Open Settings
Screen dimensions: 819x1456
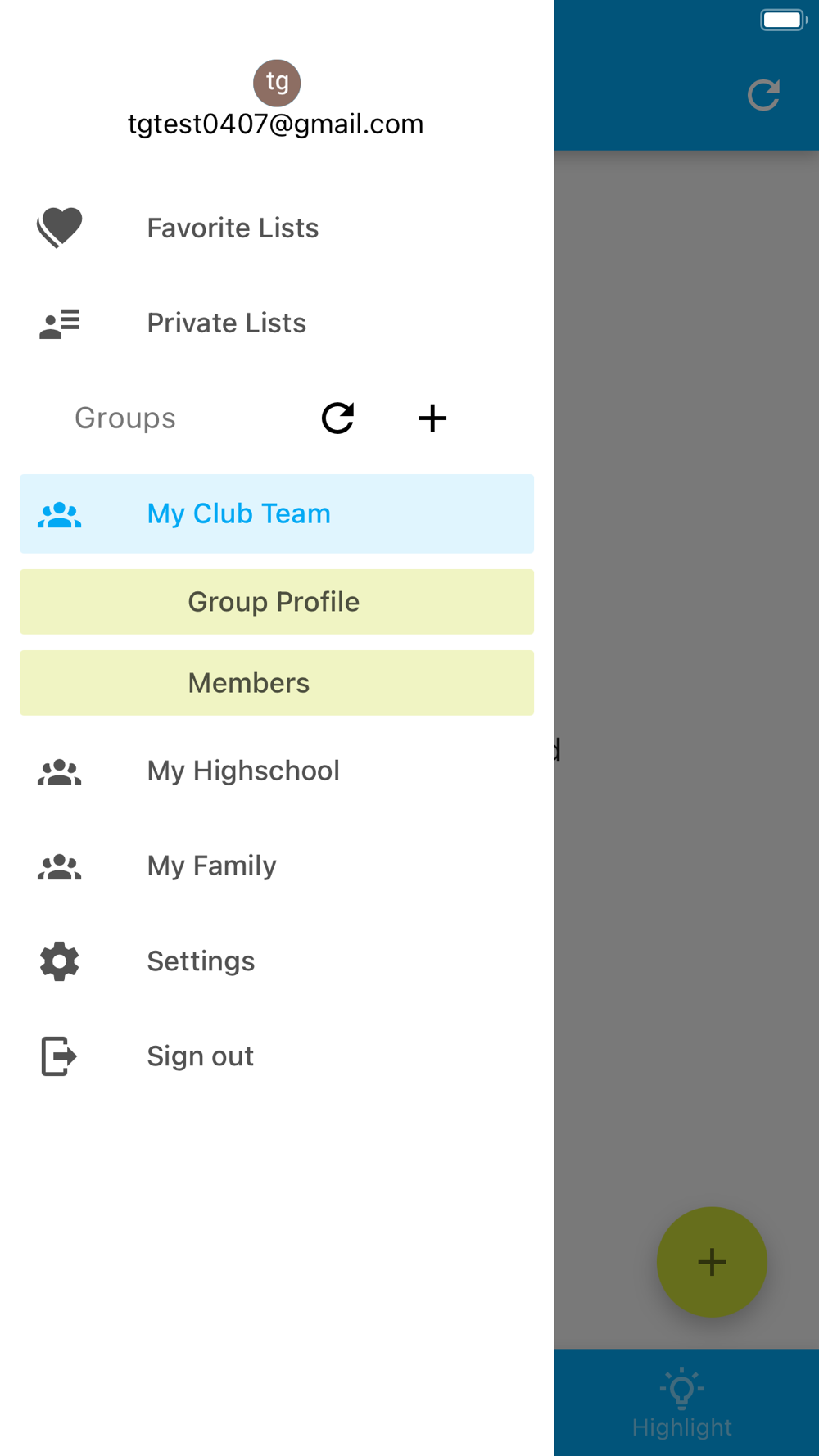[x=201, y=961]
